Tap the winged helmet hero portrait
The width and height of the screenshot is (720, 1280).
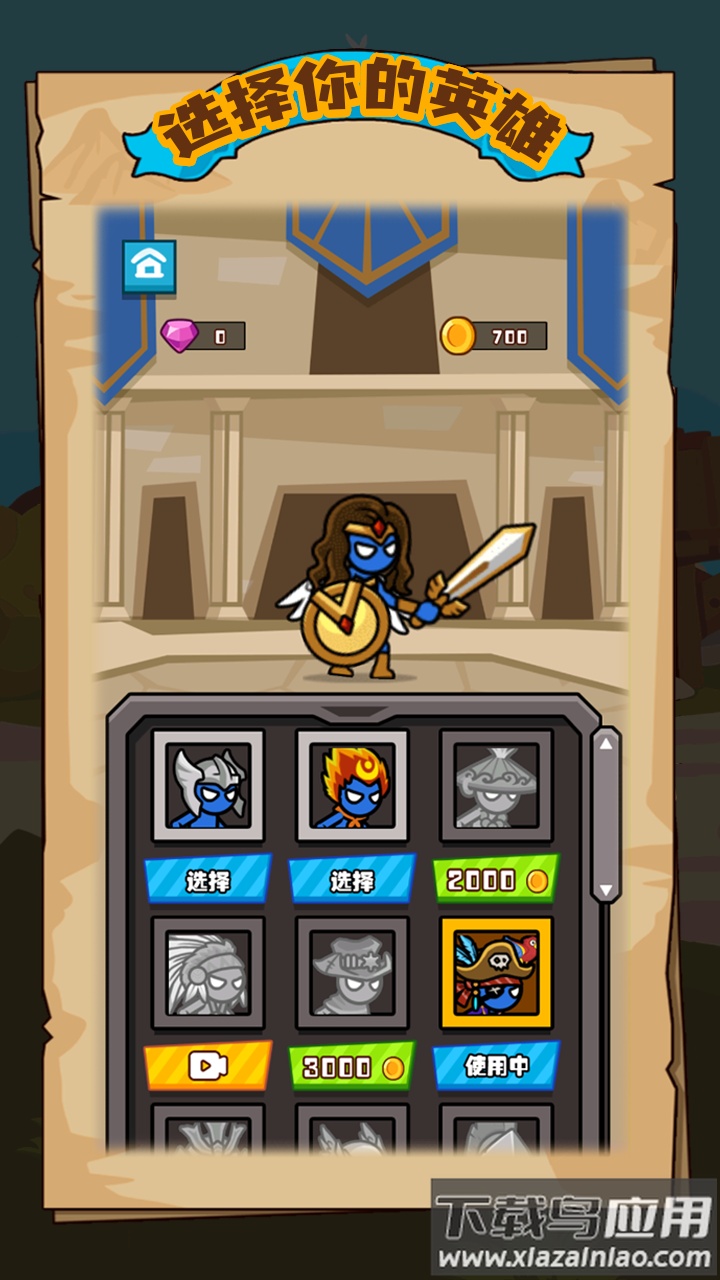208,786
